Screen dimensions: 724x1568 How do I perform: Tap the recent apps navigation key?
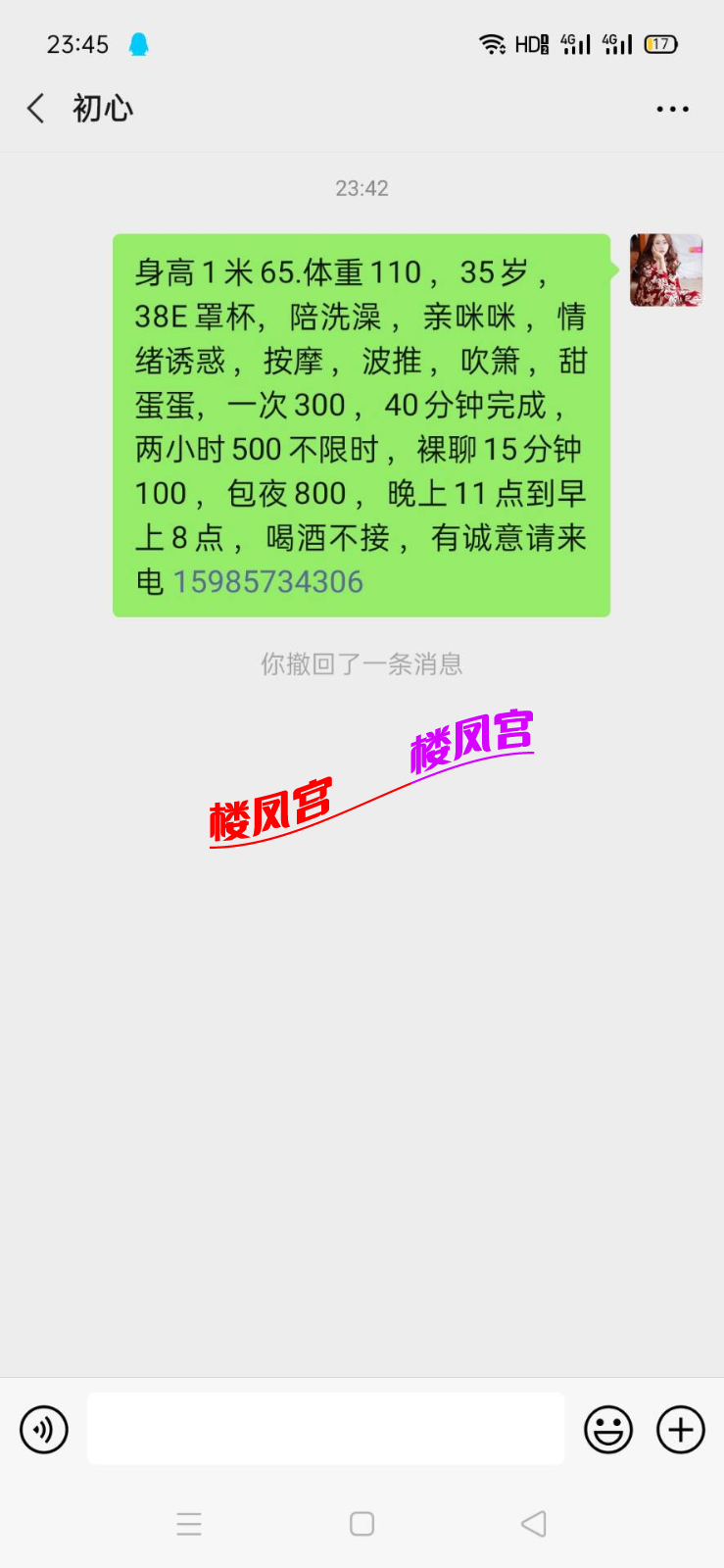pyautogui.click(x=189, y=1524)
